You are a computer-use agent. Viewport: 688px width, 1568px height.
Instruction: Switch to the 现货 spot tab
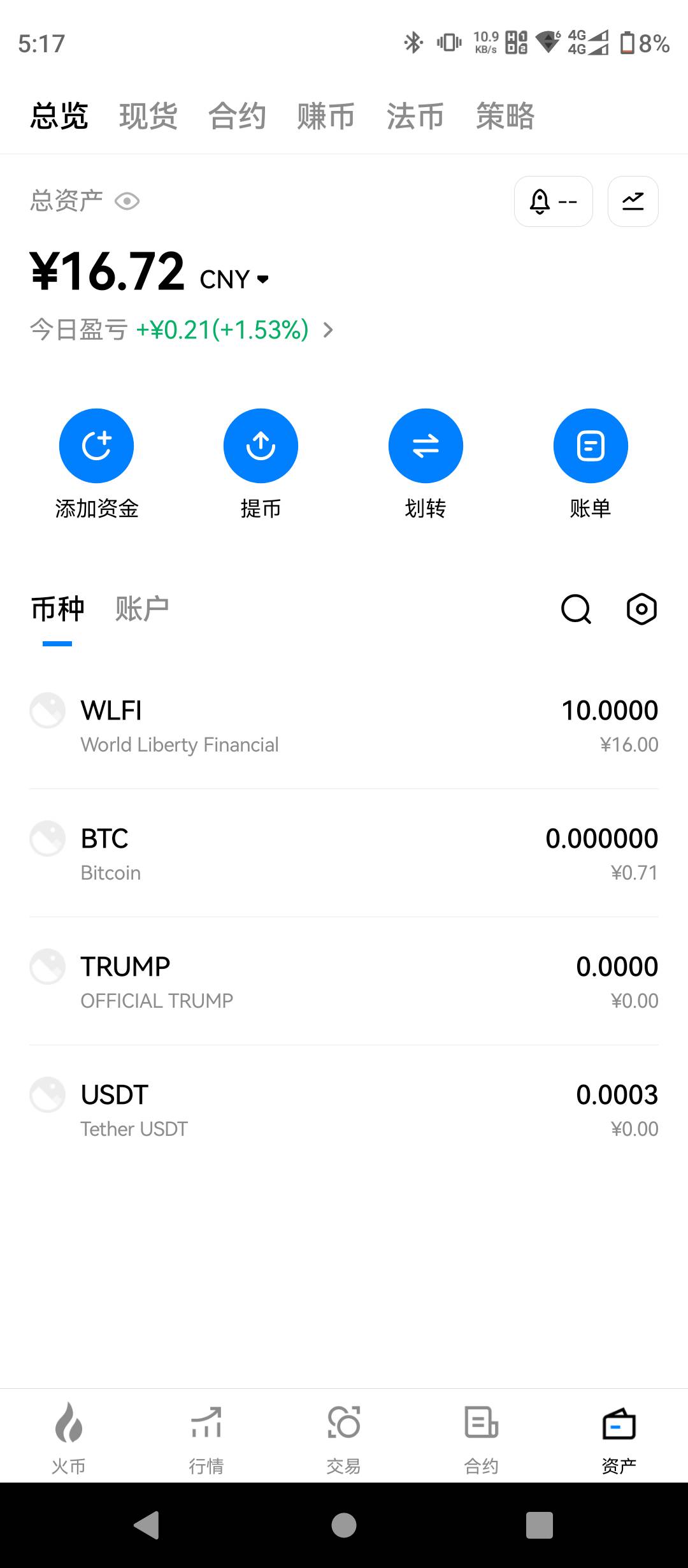click(x=148, y=116)
